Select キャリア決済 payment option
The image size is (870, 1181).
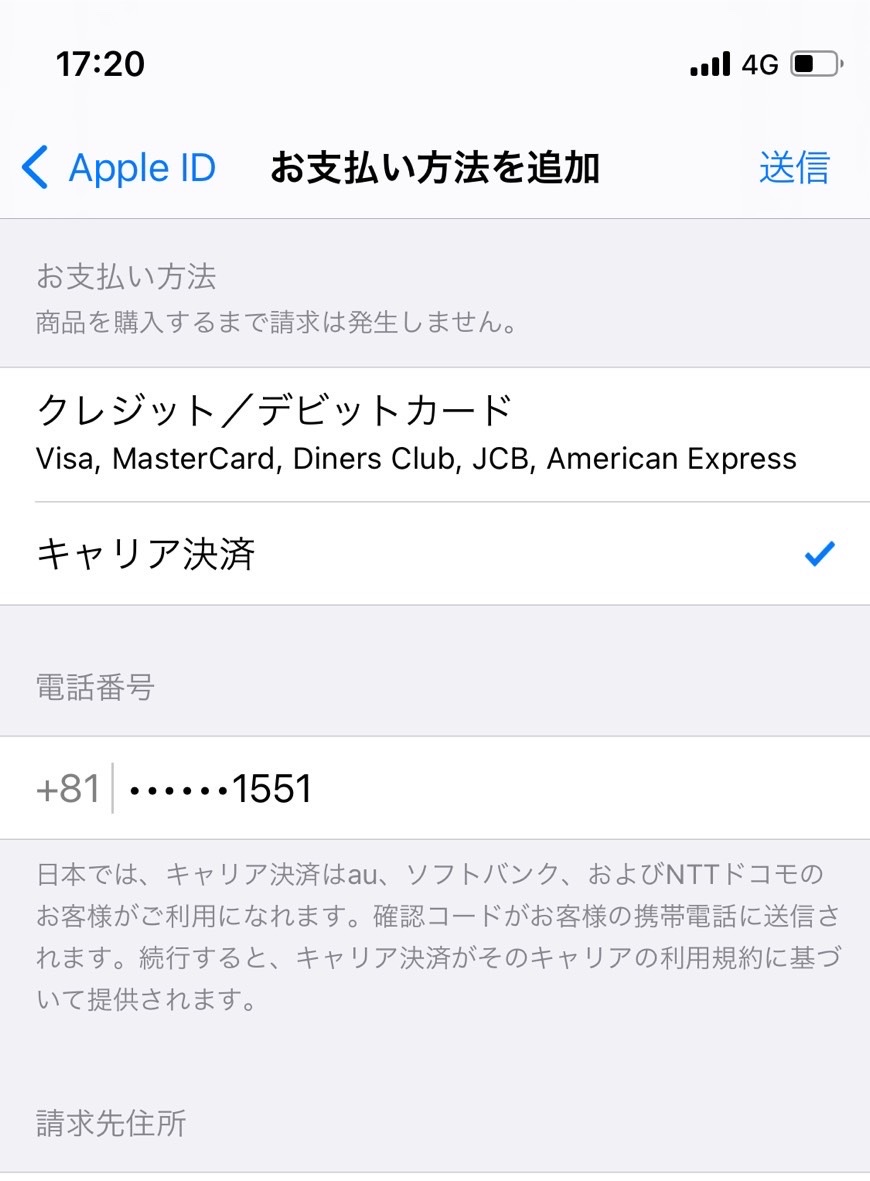pyautogui.click(x=435, y=554)
